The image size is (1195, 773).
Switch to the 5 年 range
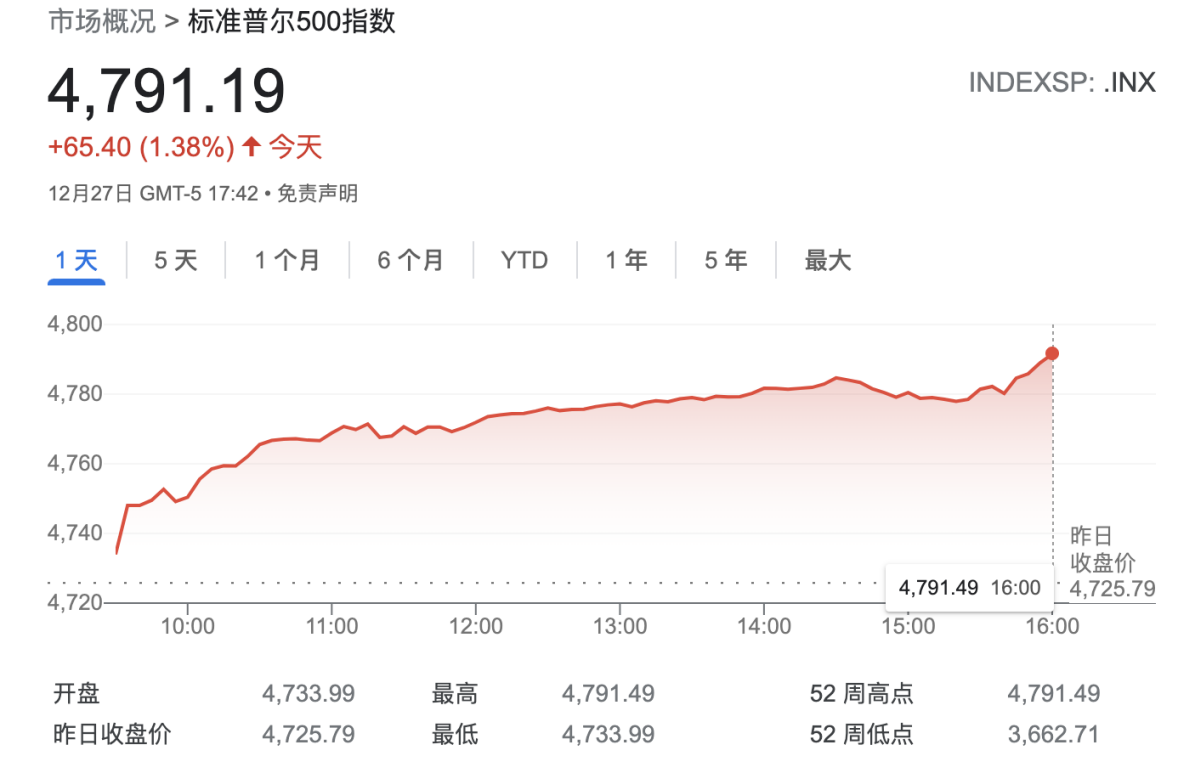(726, 261)
